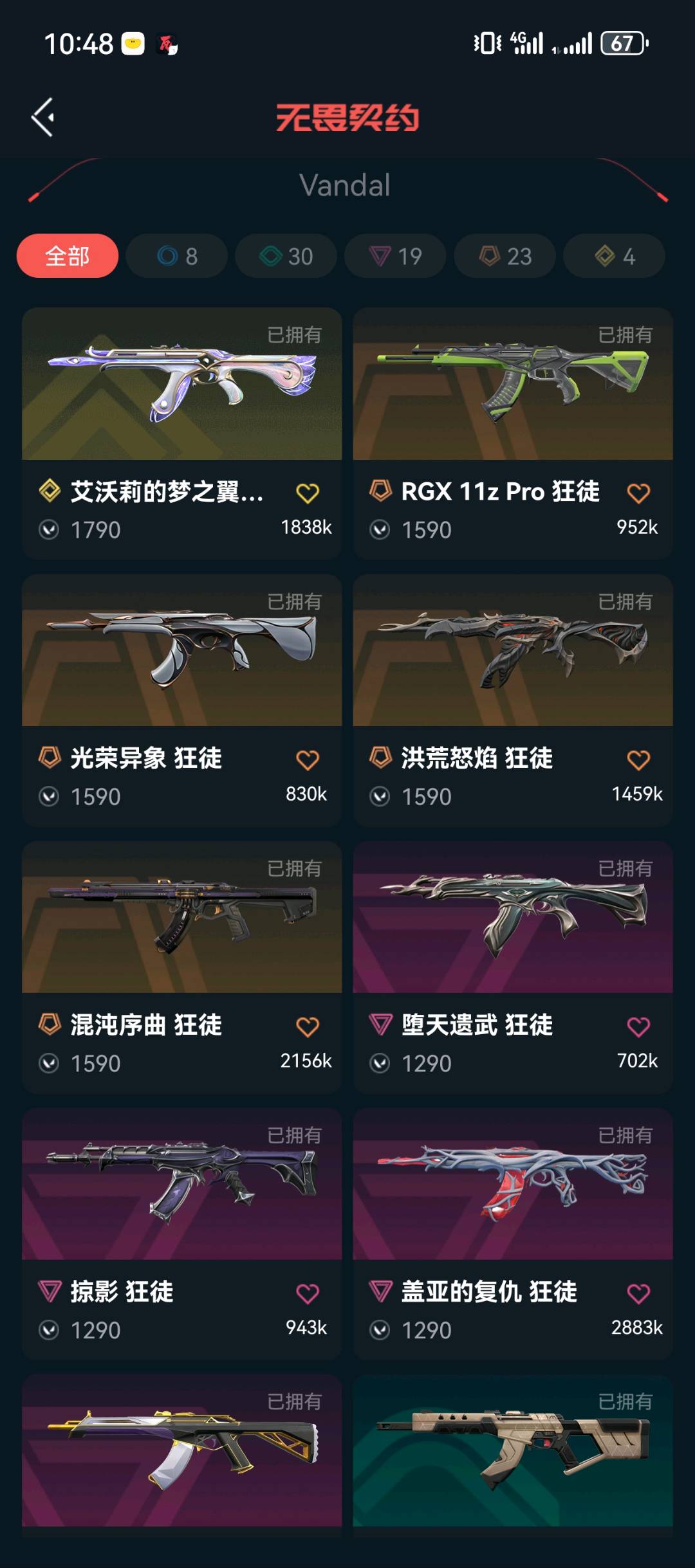Filter skins by the blue tier (8)

pyautogui.click(x=177, y=256)
